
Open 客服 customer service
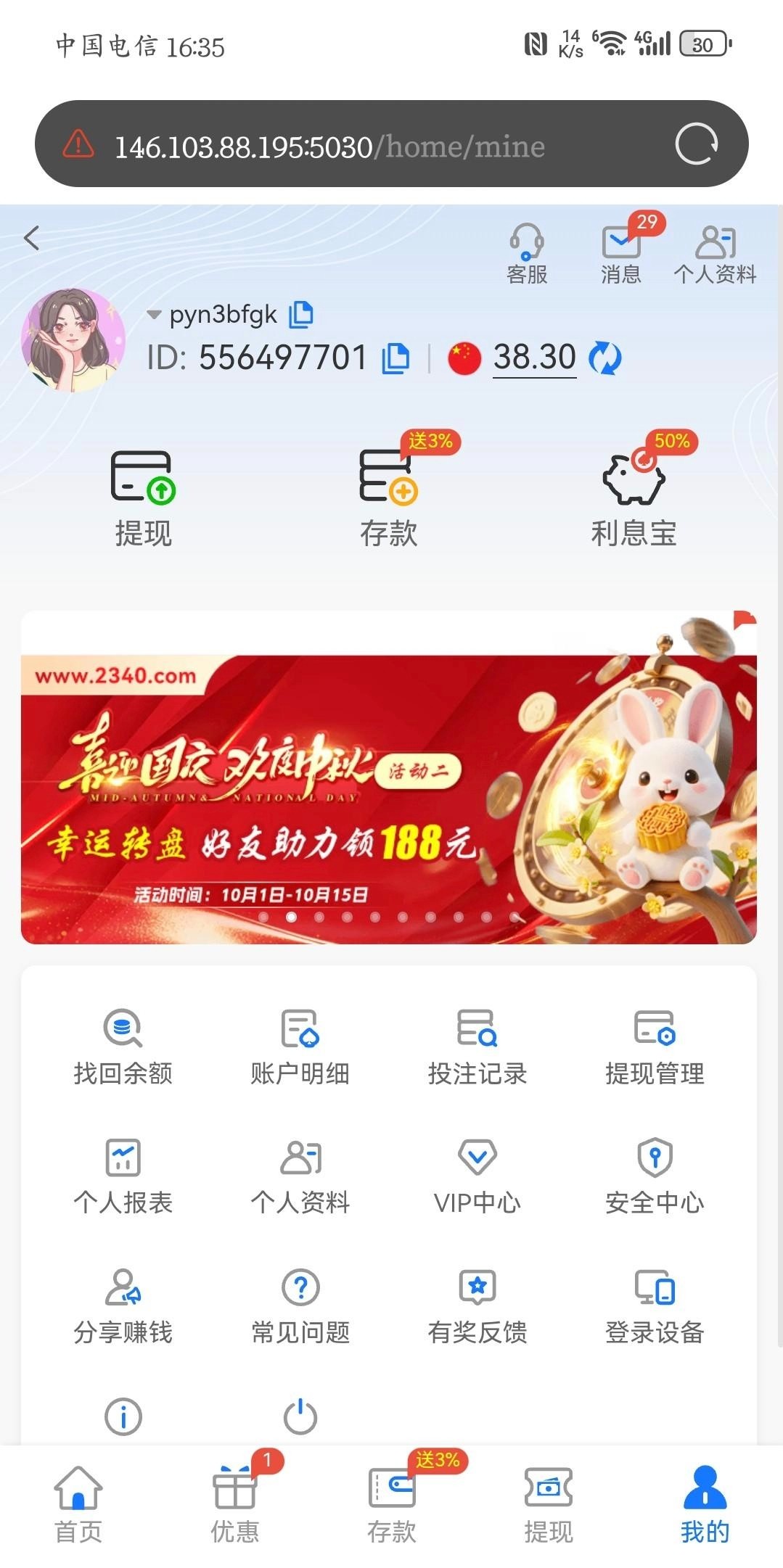pos(527,252)
